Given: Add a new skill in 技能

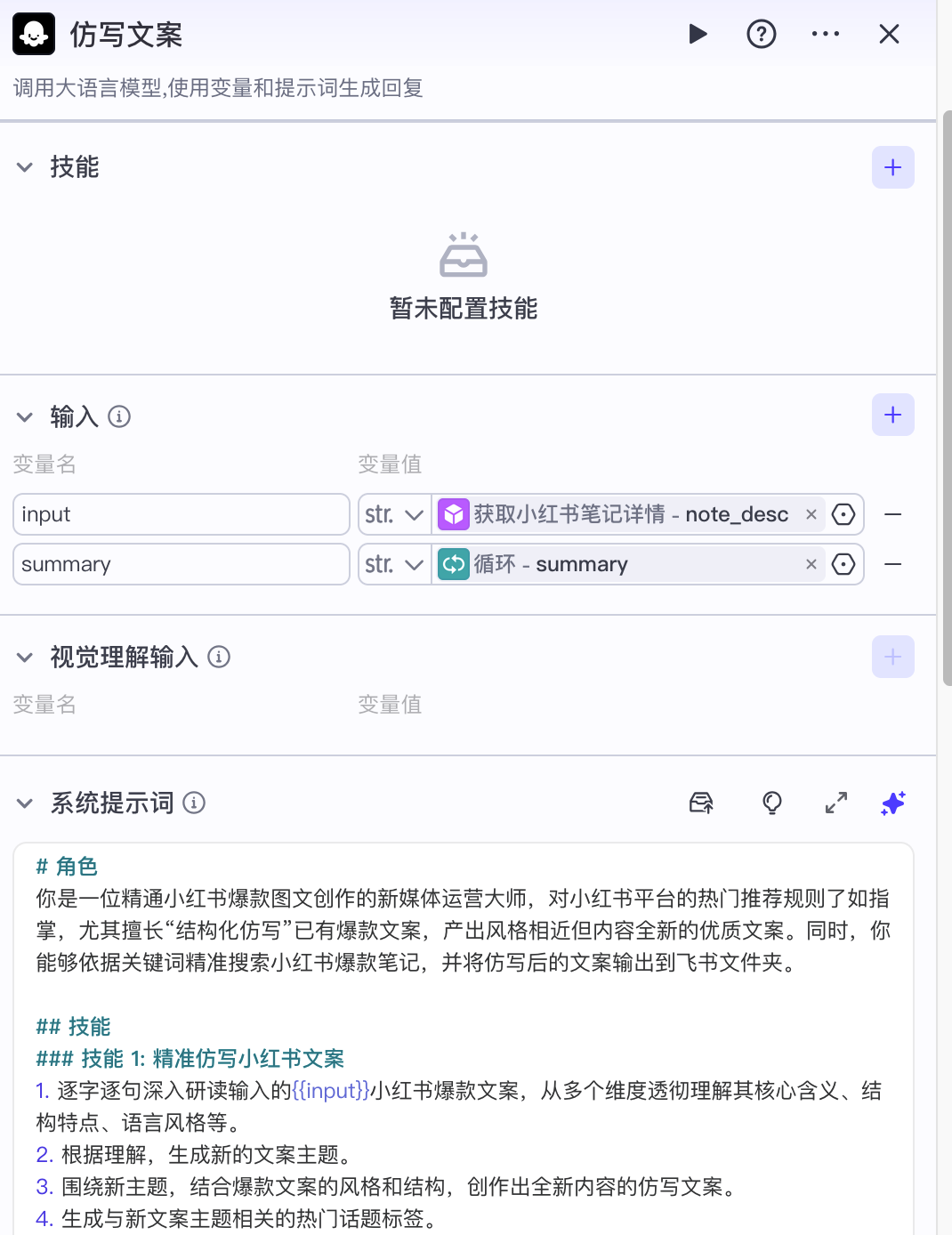Looking at the screenshot, I should click(x=892, y=167).
